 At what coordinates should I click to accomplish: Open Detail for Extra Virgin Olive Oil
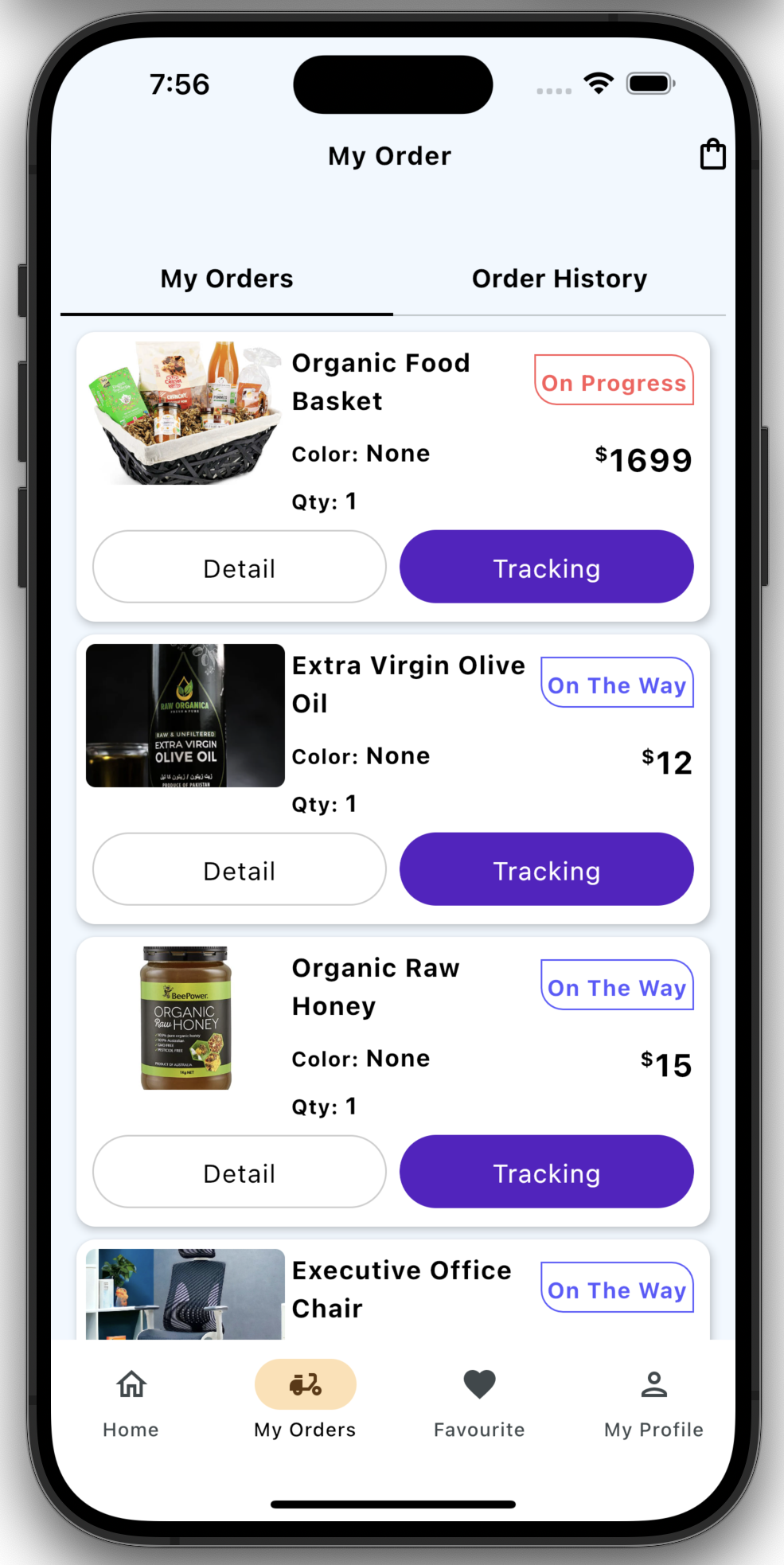240,870
